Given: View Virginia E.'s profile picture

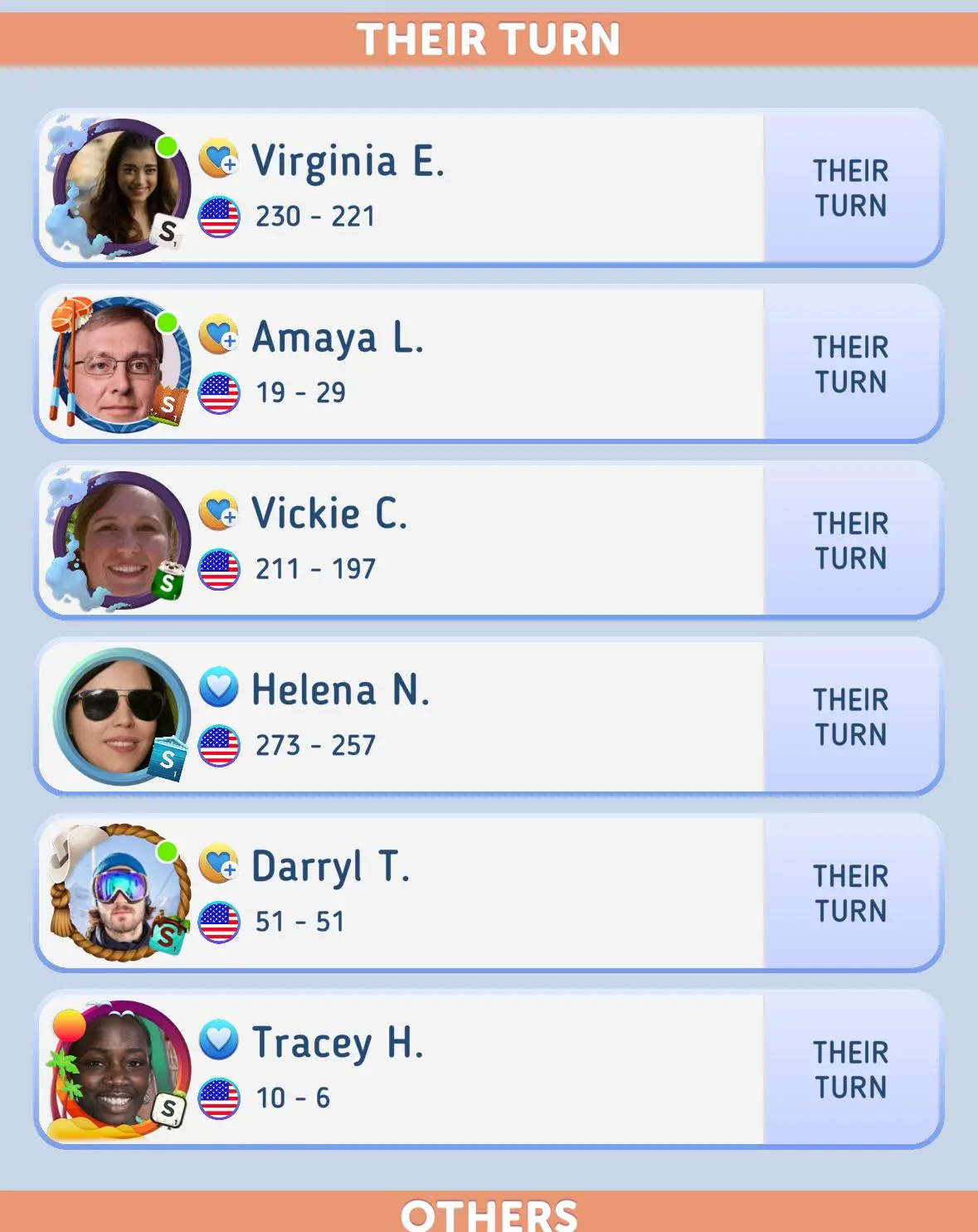Looking at the screenshot, I should (120, 187).
